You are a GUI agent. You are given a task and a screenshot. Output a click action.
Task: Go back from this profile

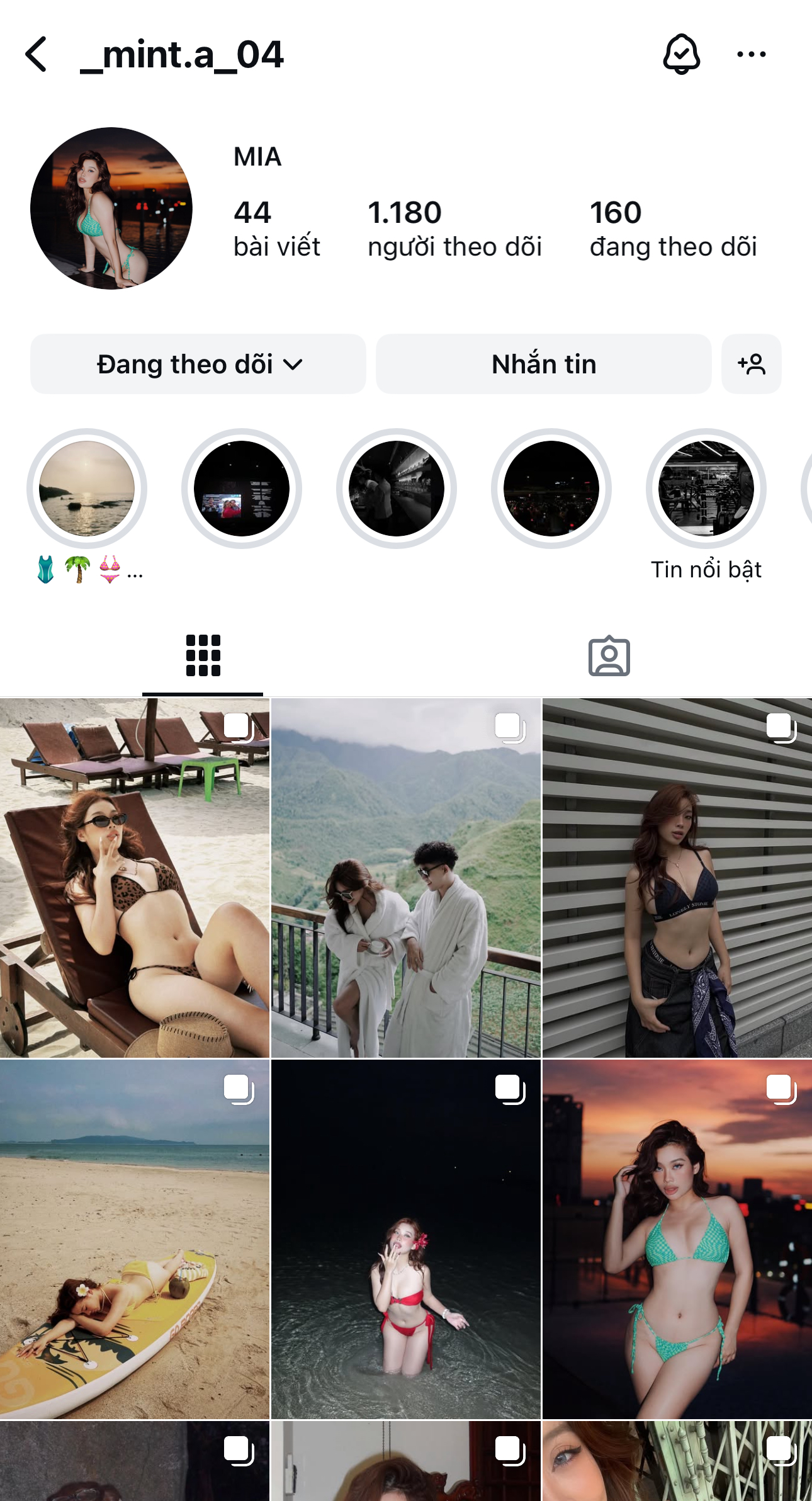[37, 54]
